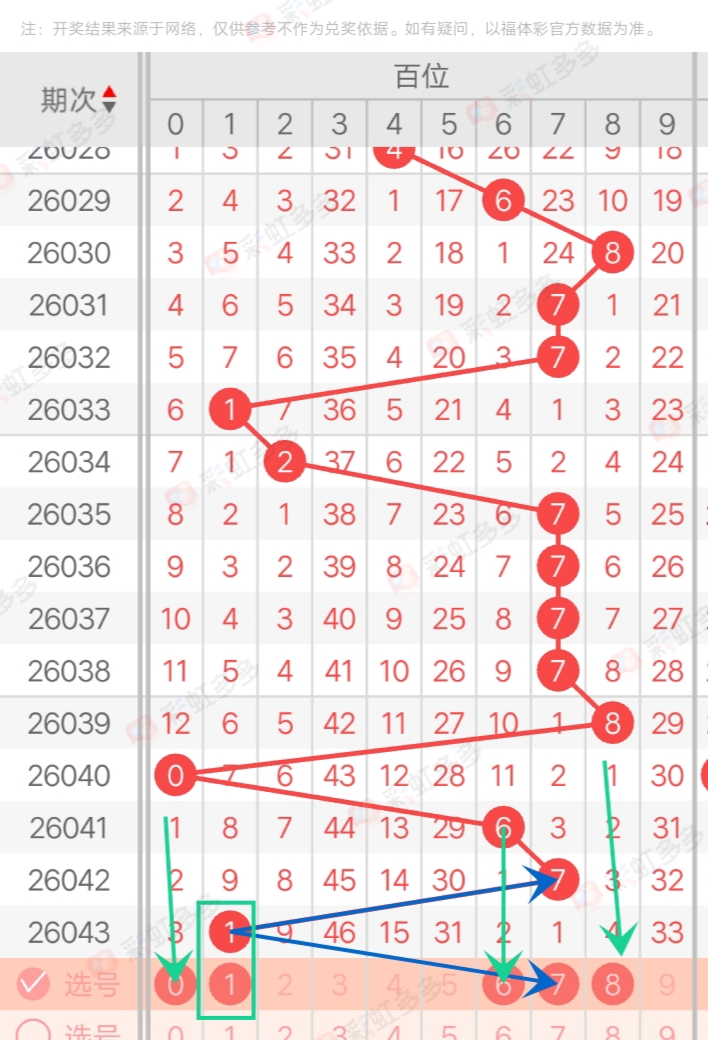Deselect number 8 in the checked 选号 row
Viewport: 708px width, 1040px height.
pos(612,985)
